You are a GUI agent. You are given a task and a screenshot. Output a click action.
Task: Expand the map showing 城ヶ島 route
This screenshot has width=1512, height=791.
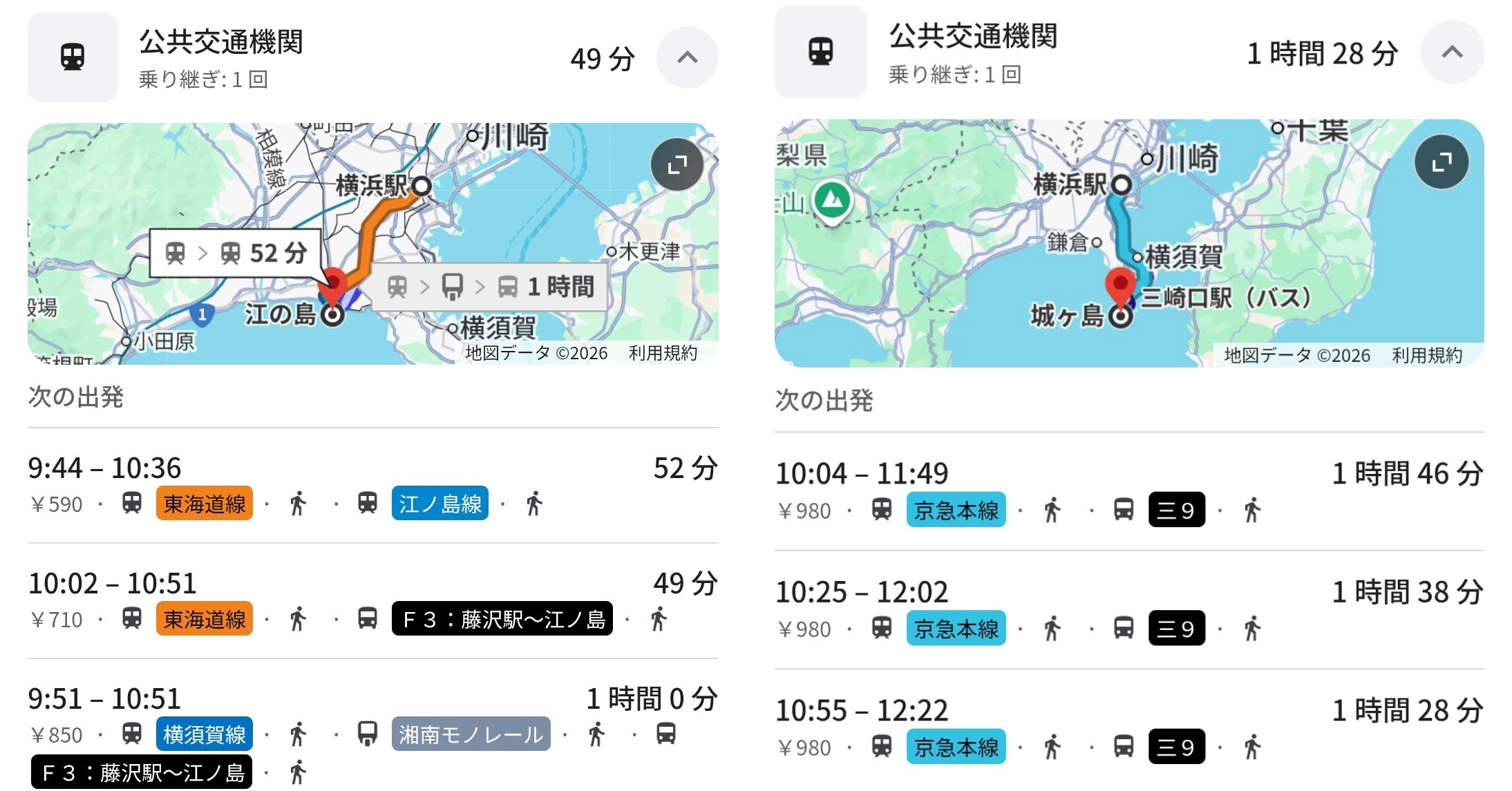1441,162
